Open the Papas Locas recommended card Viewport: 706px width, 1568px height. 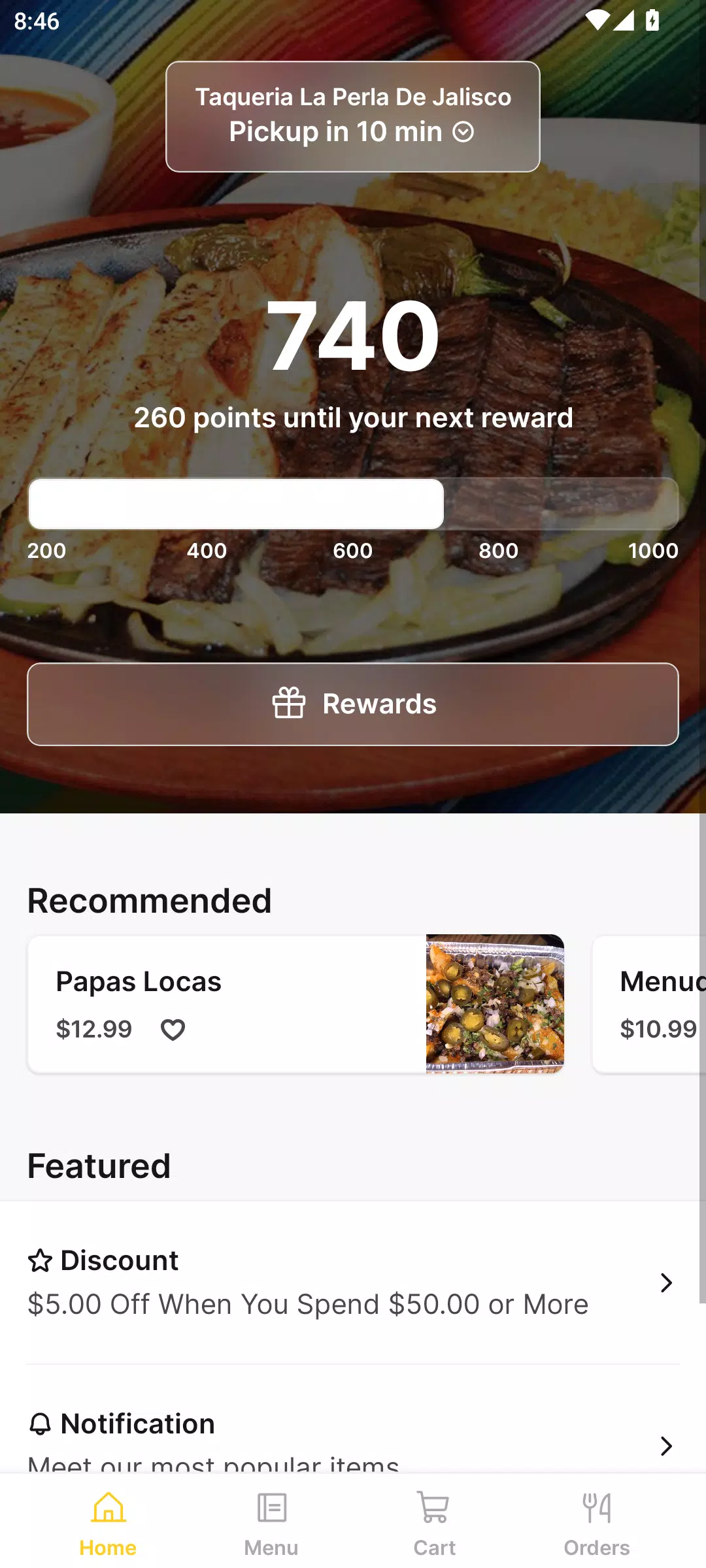pyautogui.click(x=295, y=1004)
